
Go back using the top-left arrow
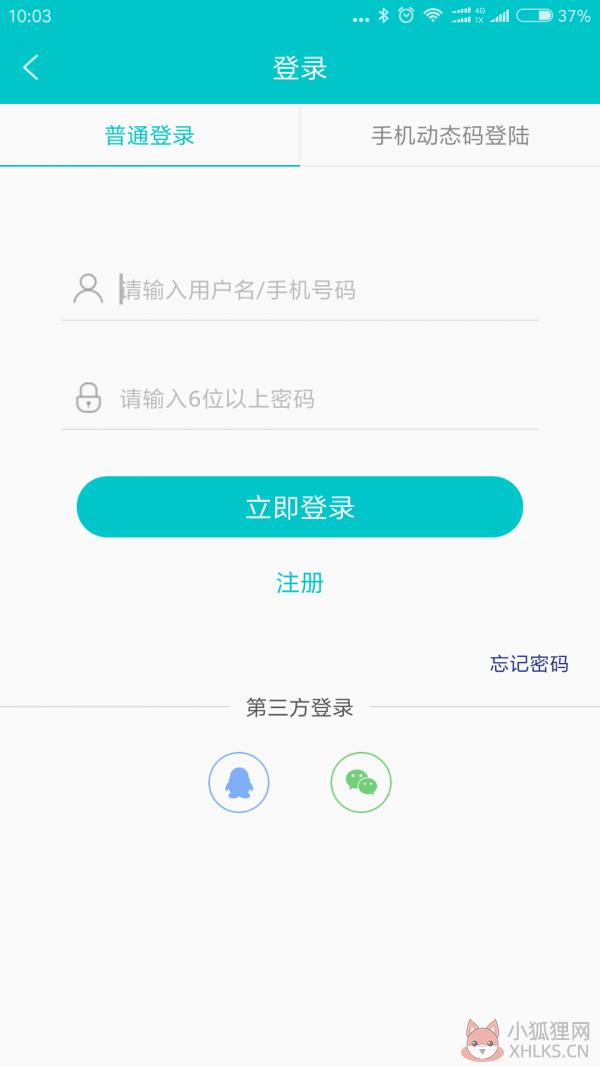tap(31, 67)
